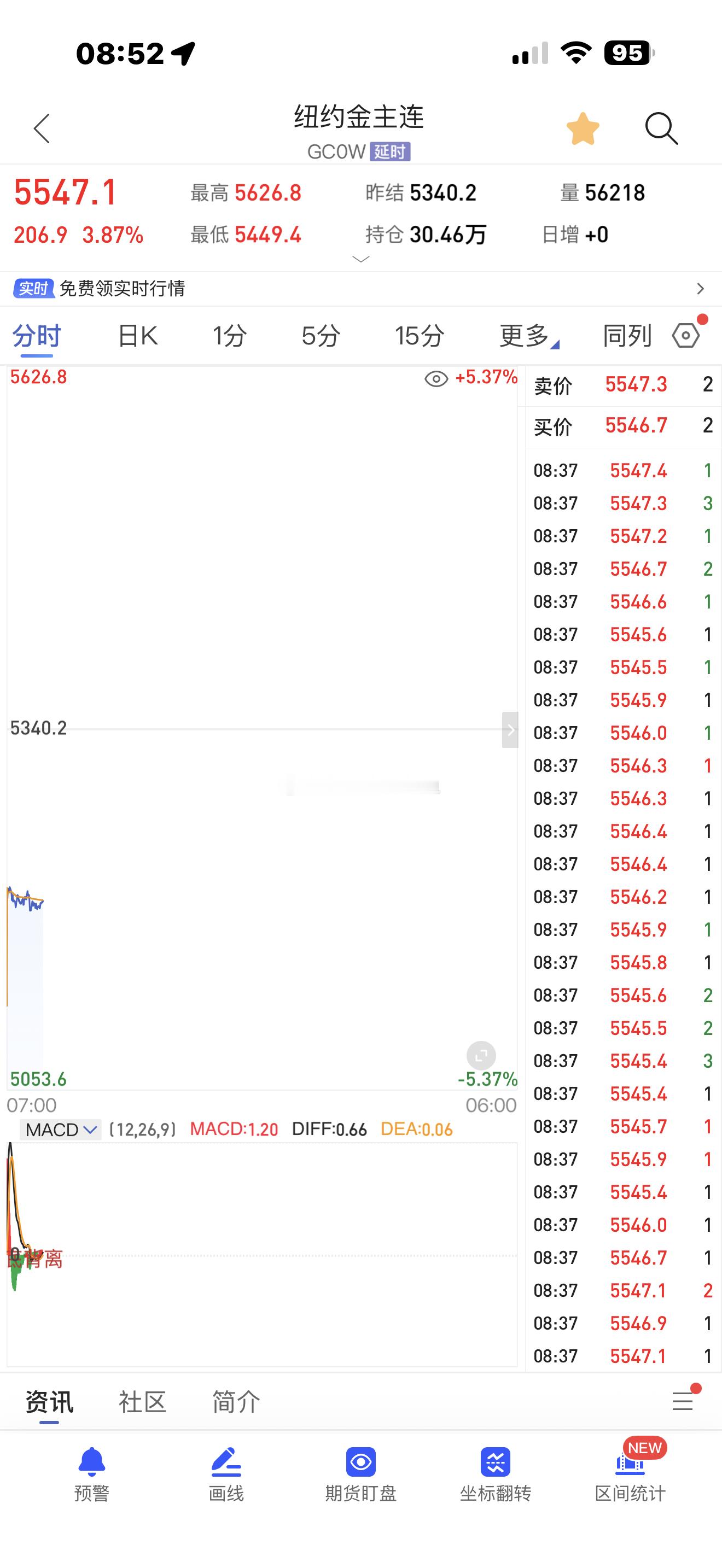
Task: Select 同列 side-by-side view
Action: [x=627, y=335]
